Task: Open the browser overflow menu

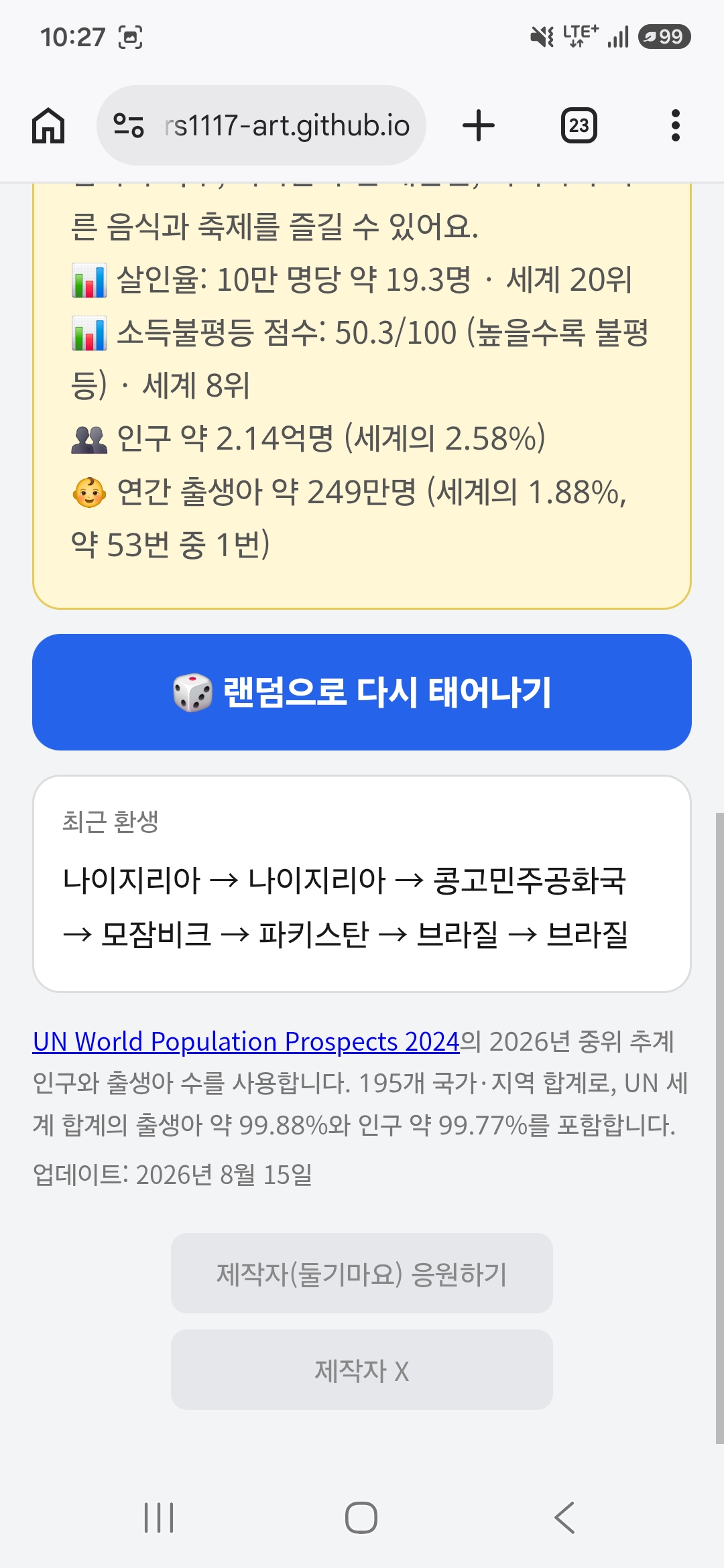Action: coord(675,125)
